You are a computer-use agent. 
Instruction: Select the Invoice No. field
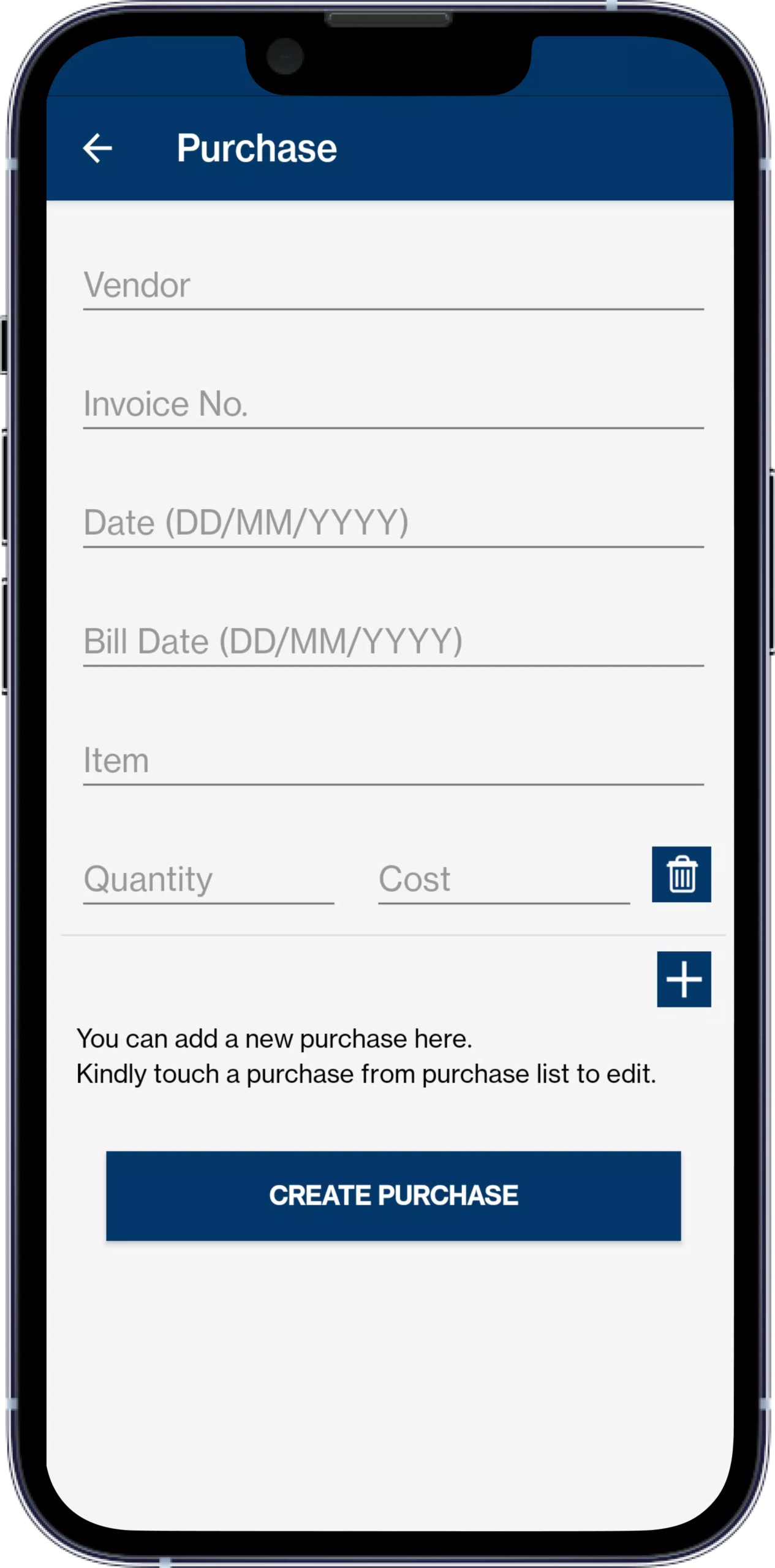click(x=393, y=404)
